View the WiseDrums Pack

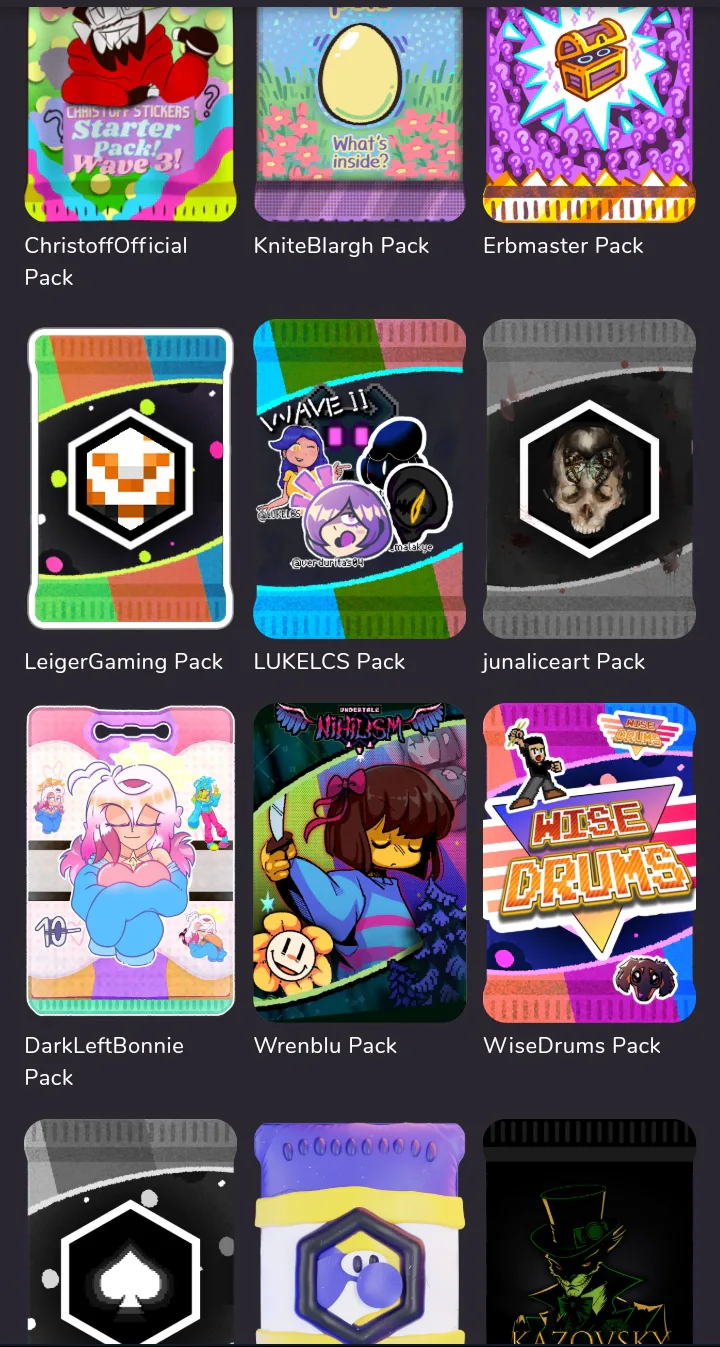point(589,862)
